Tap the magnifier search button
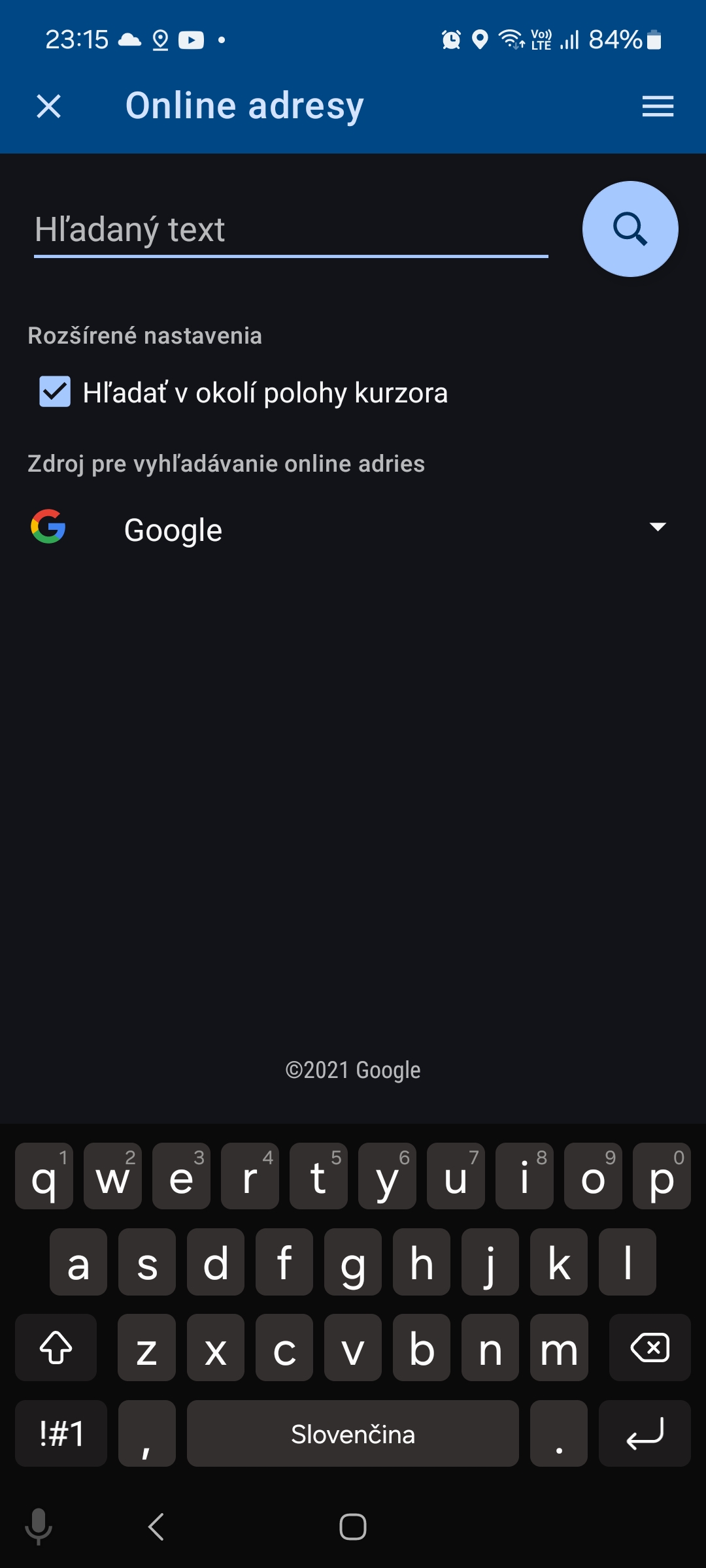Viewport: 706px width, 1568px height. (x=630, y=229)
